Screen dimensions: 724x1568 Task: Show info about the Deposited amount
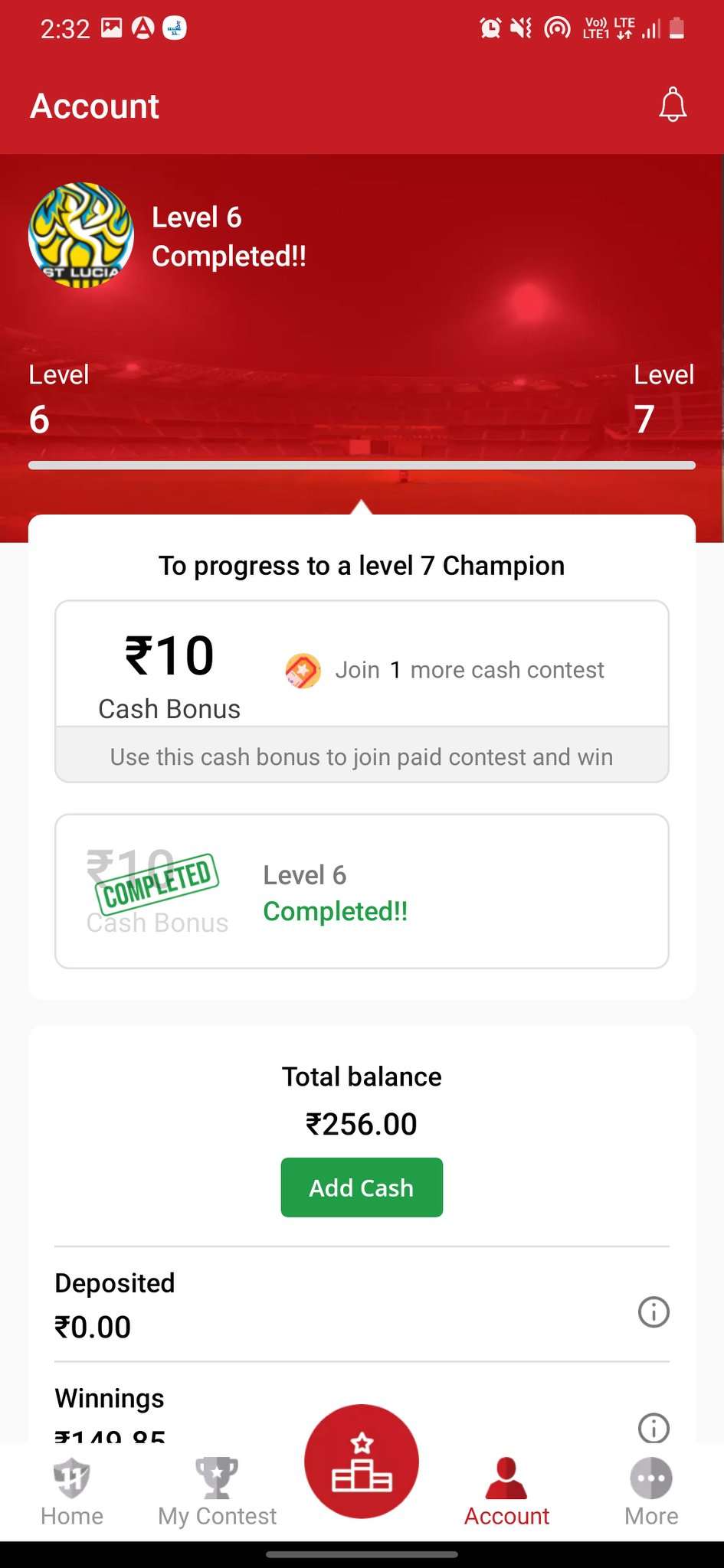[653, 1312]
